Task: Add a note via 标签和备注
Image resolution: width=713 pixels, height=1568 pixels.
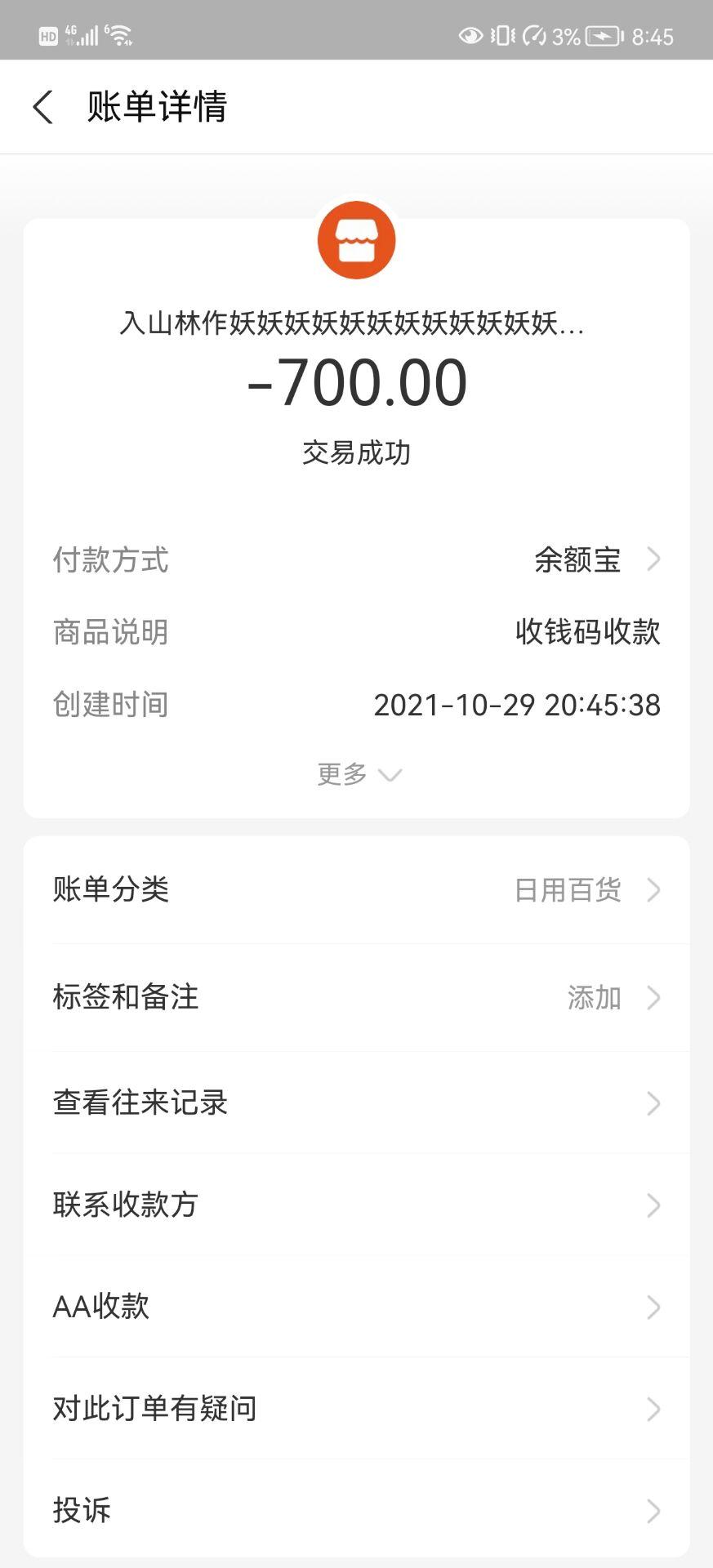Action: (x=356, y=997)
